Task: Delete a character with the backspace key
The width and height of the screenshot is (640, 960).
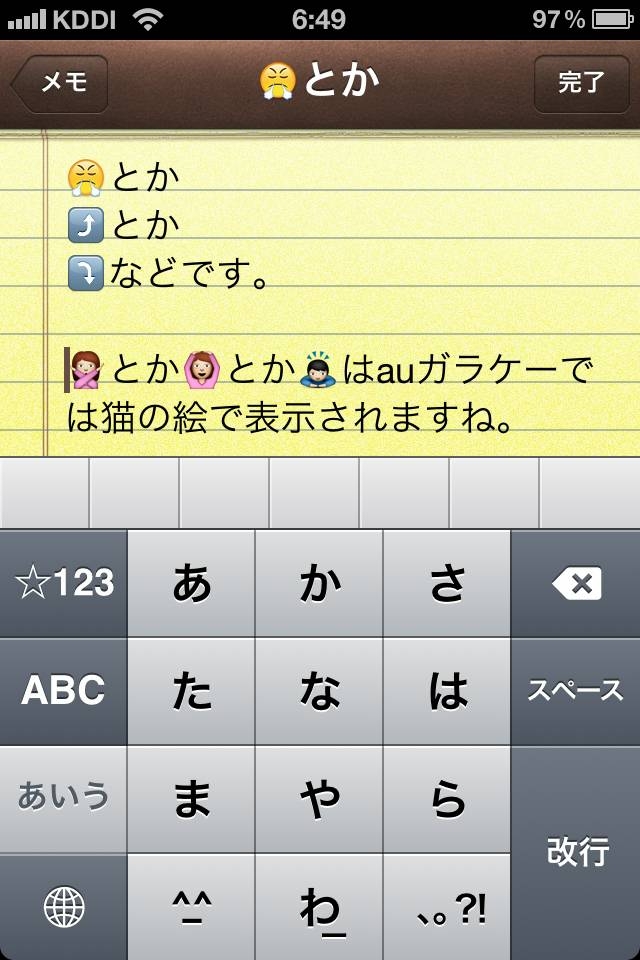Action: point(576,584)
